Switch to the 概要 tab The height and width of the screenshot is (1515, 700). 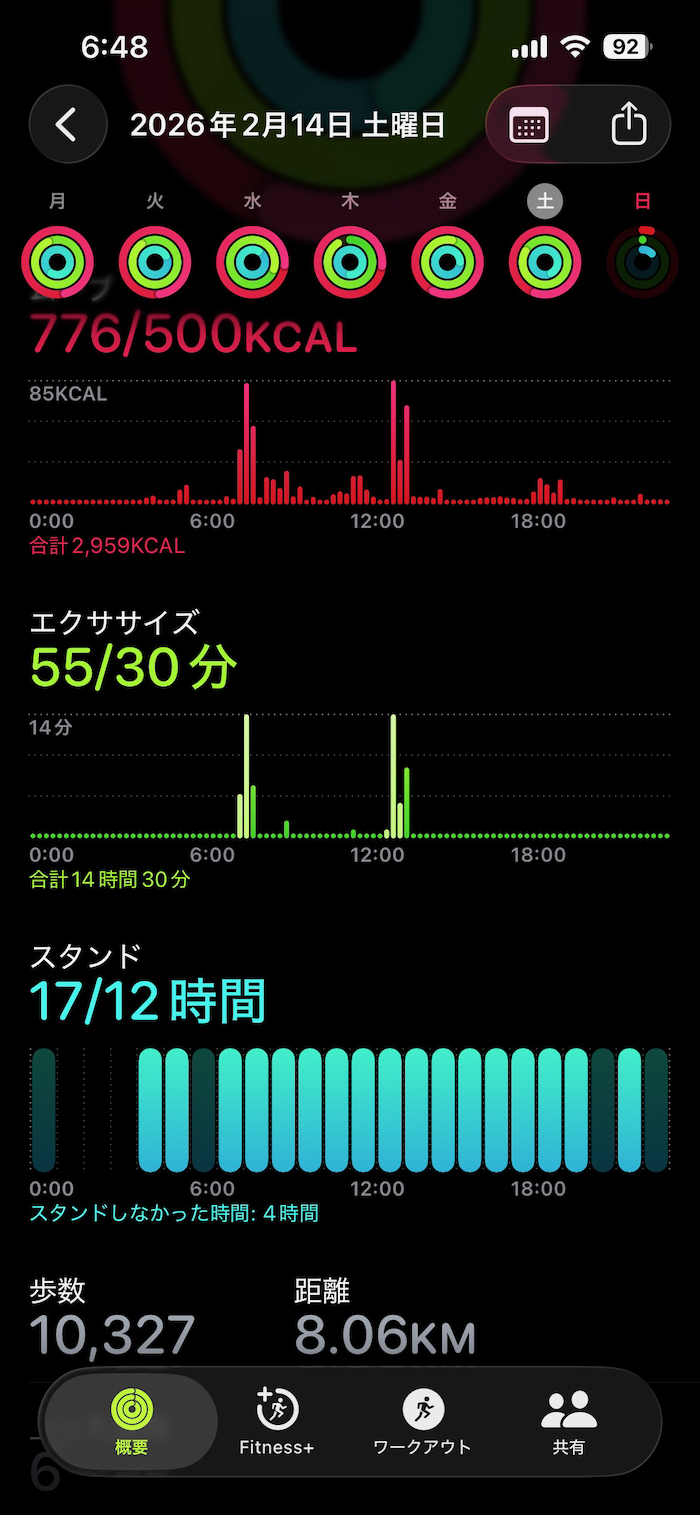(131, 1421)
